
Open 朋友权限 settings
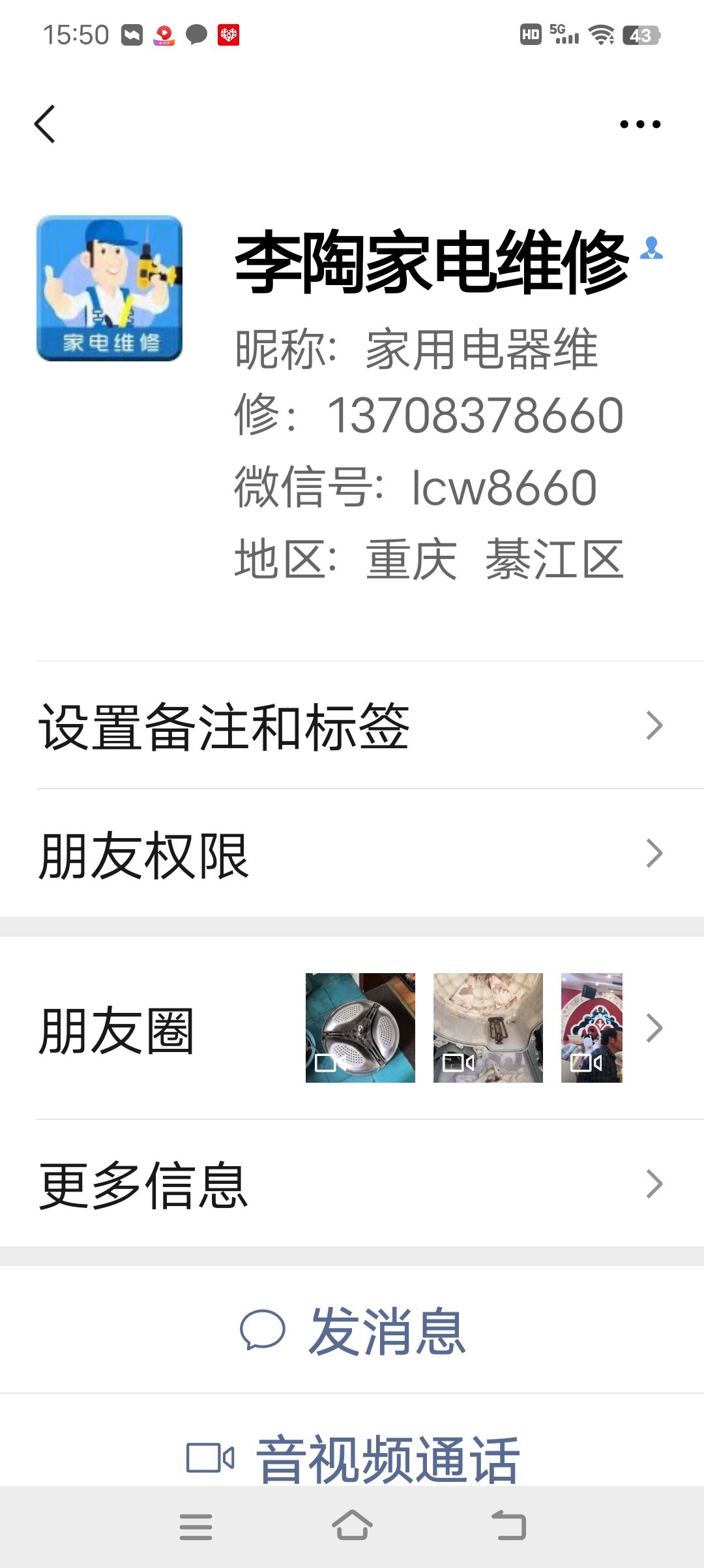click(x=352, y=854)
